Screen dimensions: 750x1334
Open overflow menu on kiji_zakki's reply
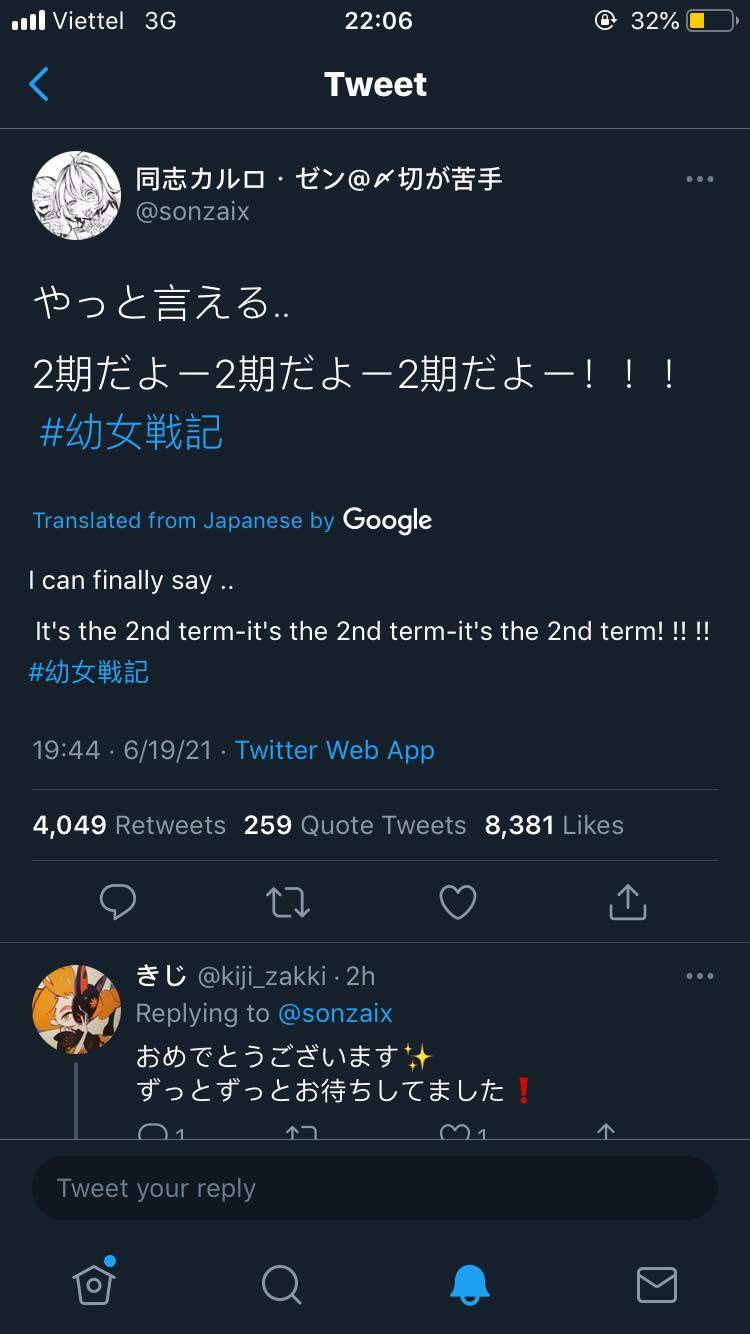(699, 976)
